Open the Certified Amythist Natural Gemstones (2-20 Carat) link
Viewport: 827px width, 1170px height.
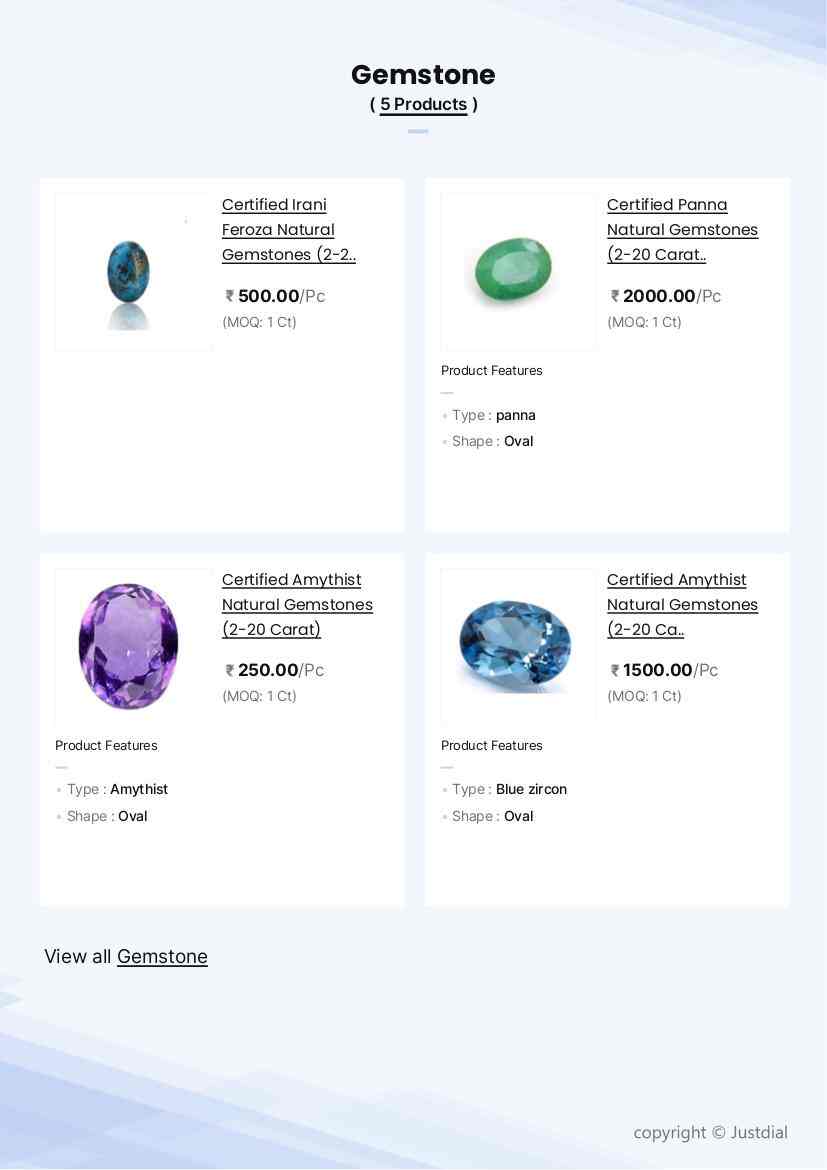pyautogui.click(x=296, y=604)
